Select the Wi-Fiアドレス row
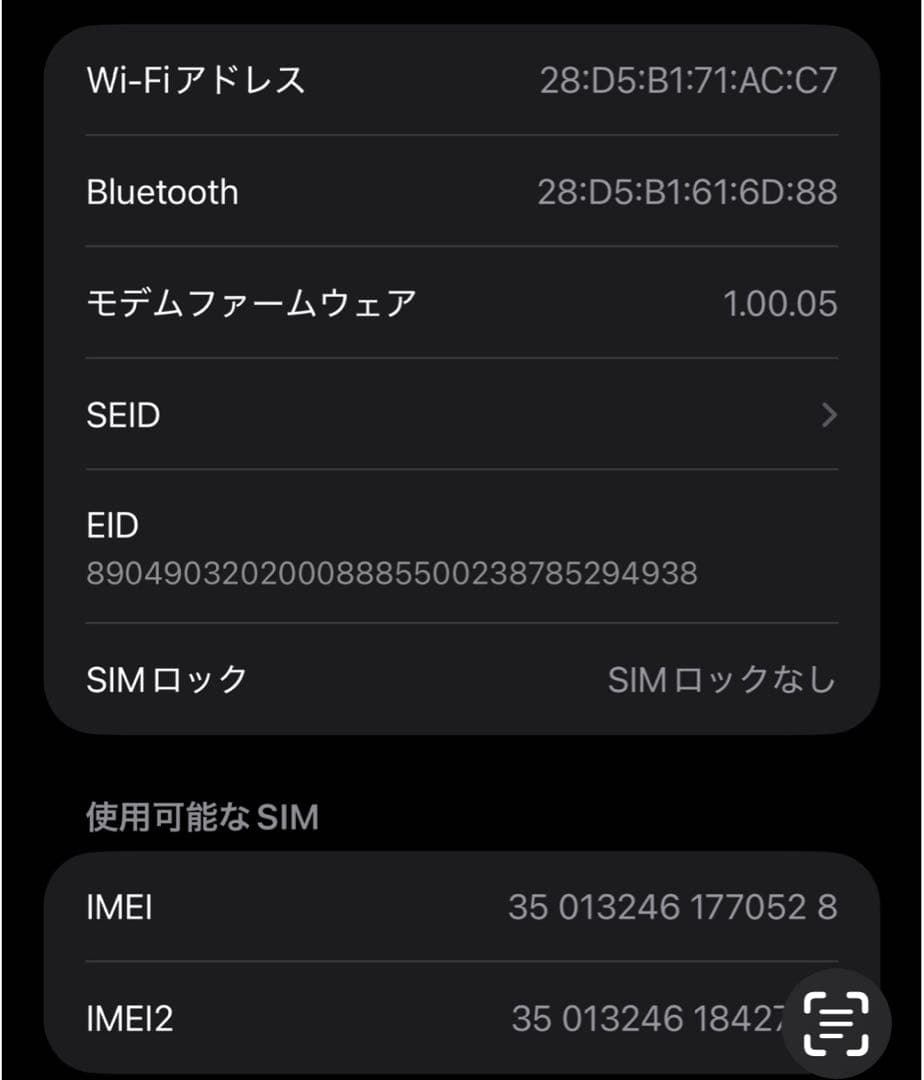The image size is (924, 1080). 460,80
